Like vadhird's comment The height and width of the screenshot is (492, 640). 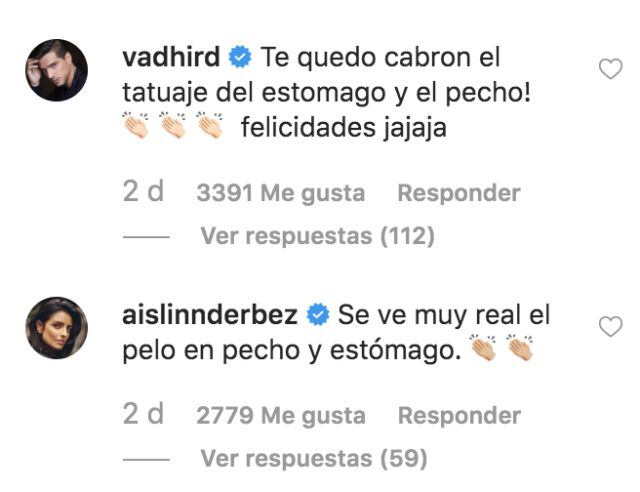click(609, 69)
